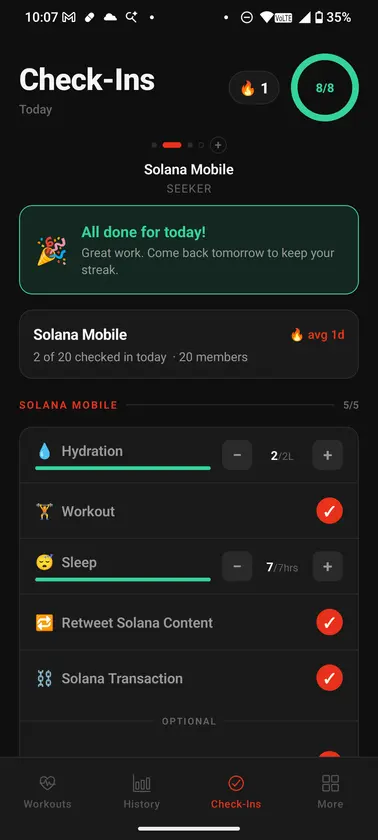This screenshot has height=840, width=378.
Task: Uncheck Solana Transaction check-in
Action: (329, 678)
